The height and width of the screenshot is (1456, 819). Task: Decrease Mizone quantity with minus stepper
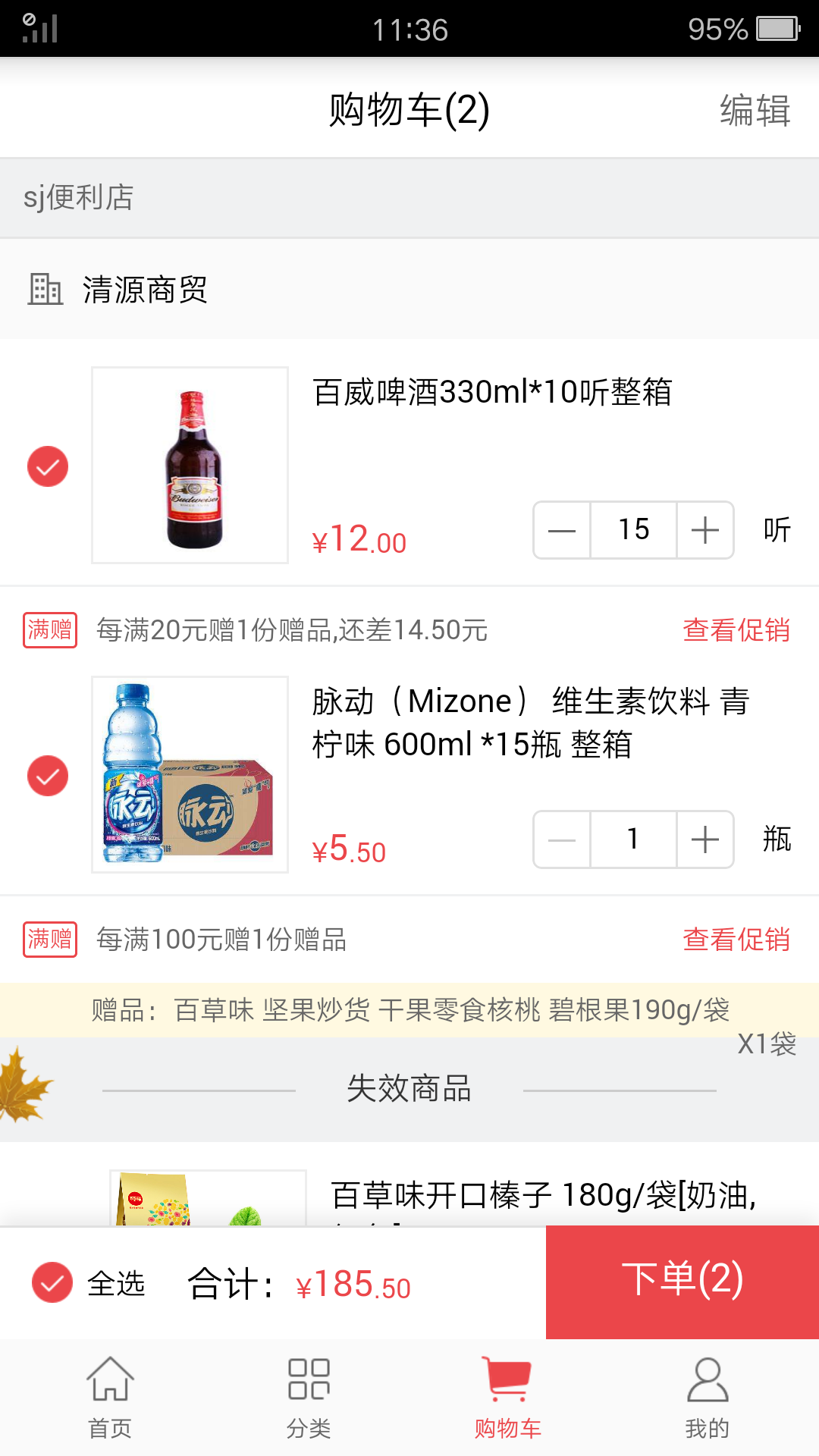coord(560,839)
